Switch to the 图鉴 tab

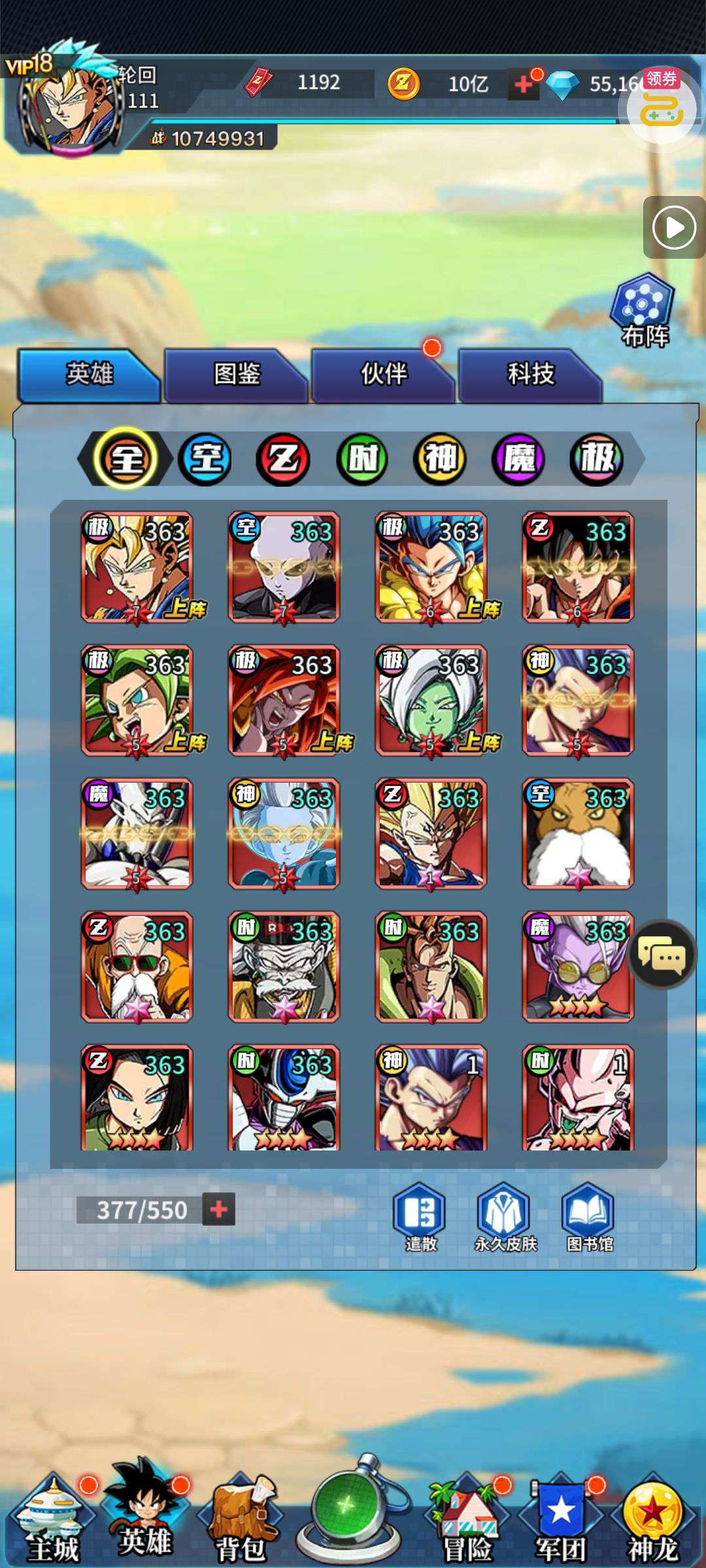(235, 375)
